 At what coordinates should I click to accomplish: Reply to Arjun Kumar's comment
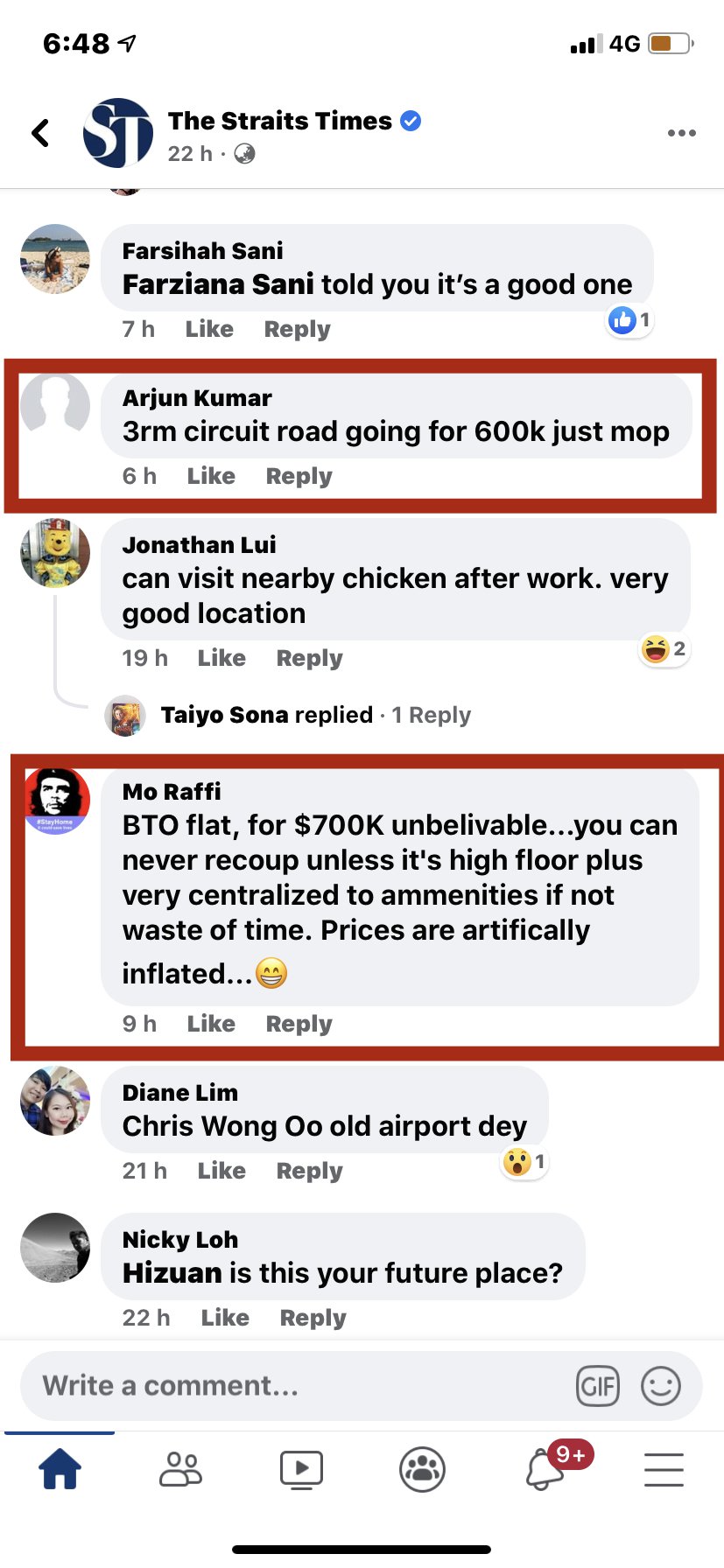(299, 476)
